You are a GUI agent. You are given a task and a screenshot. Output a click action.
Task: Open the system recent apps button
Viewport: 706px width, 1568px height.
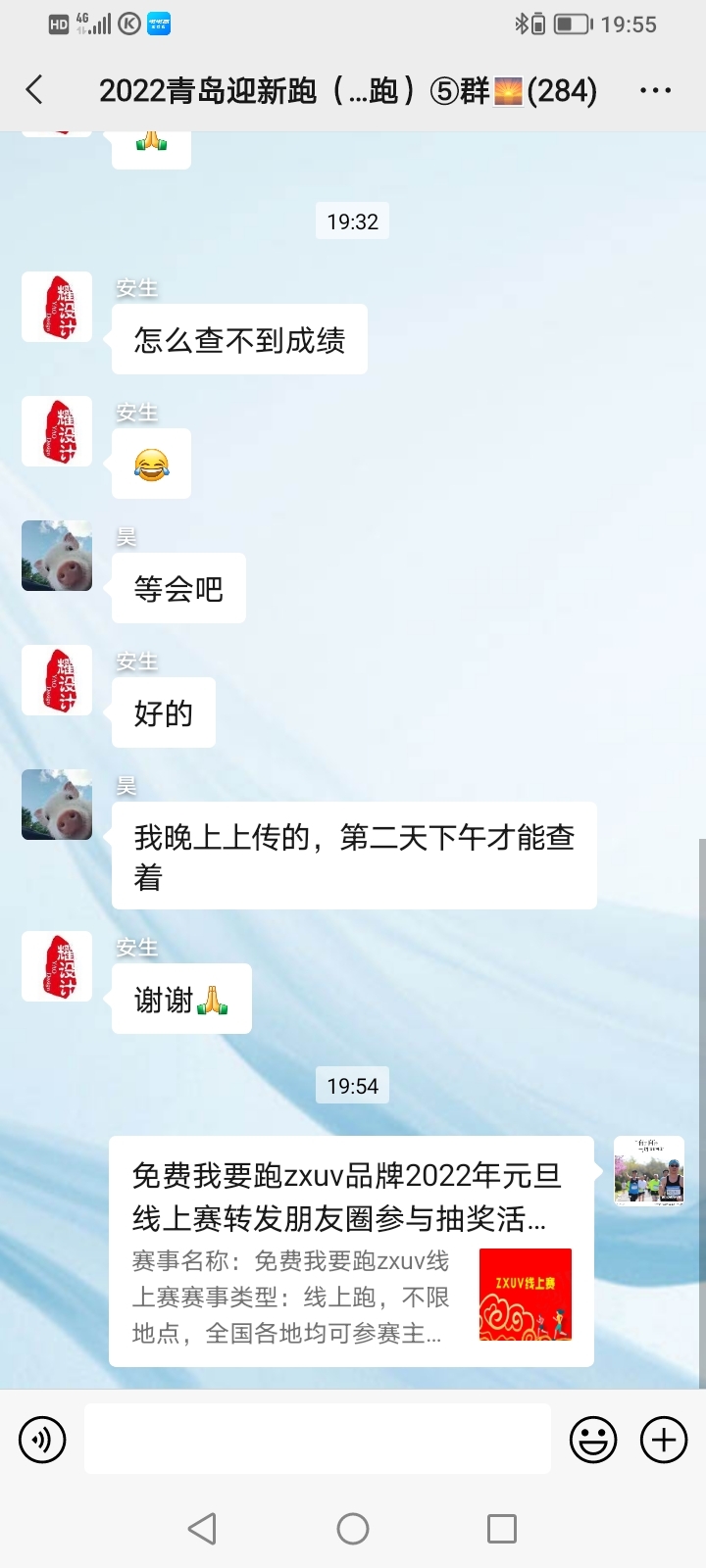[502, 1529]
